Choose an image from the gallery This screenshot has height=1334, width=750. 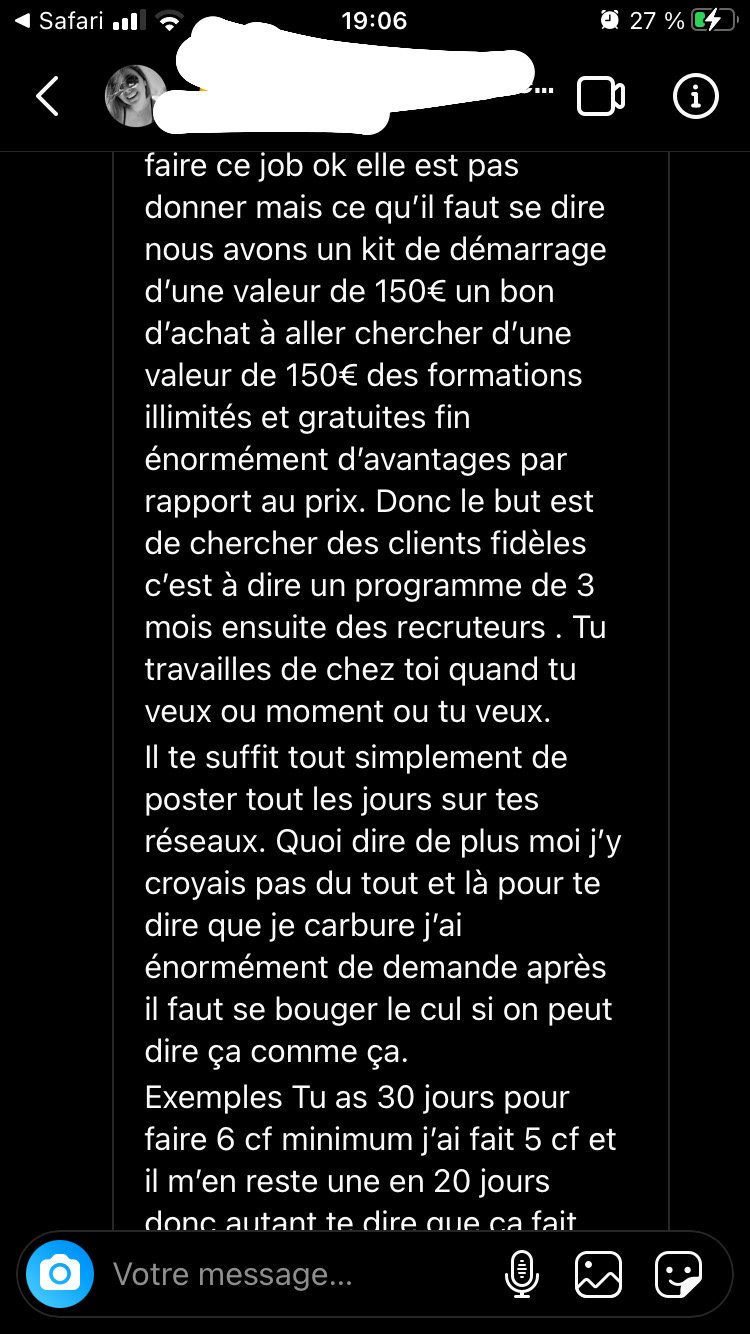click(598, 1274)
